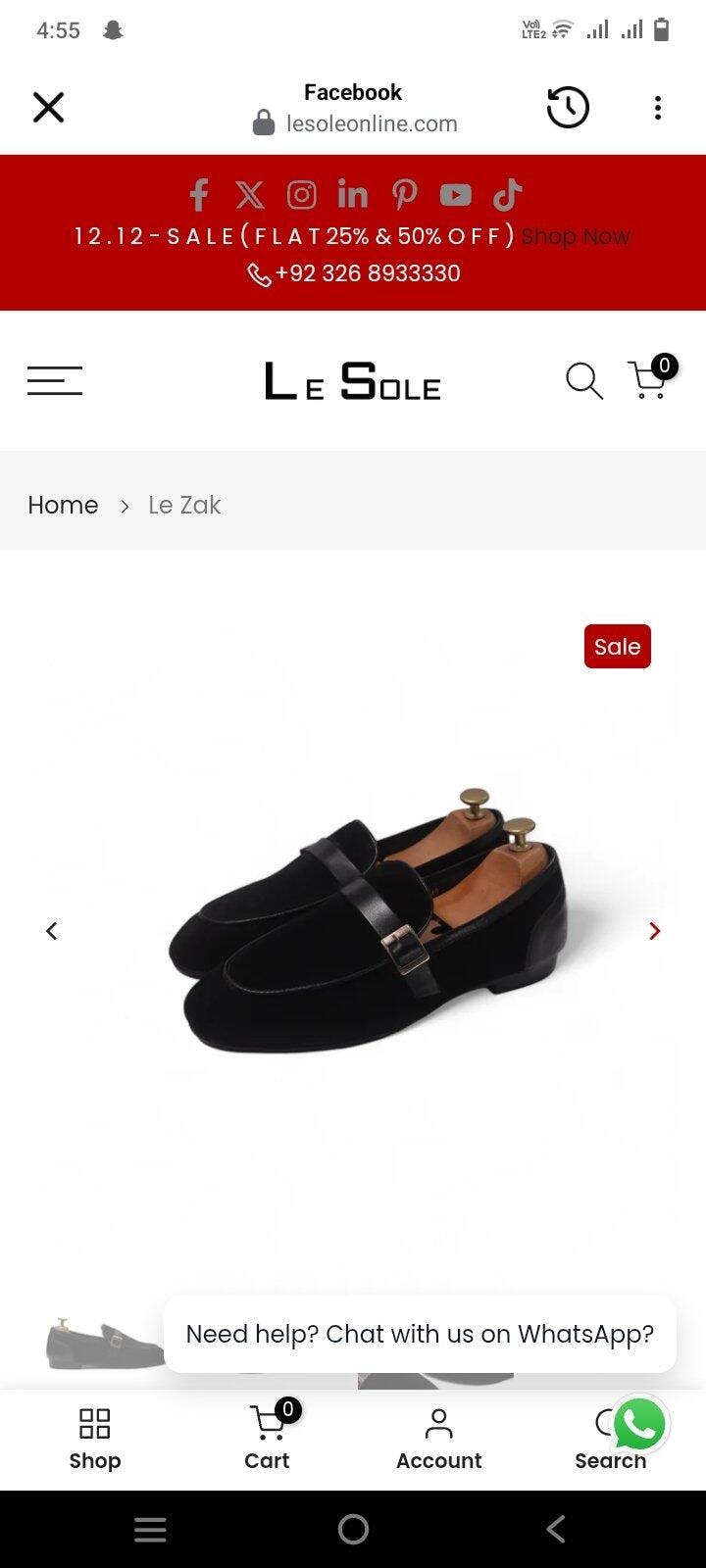Open the hamburger drawer menu
Image resolution: width=706 pixels, height=1568 pixels.
(55, 380)
